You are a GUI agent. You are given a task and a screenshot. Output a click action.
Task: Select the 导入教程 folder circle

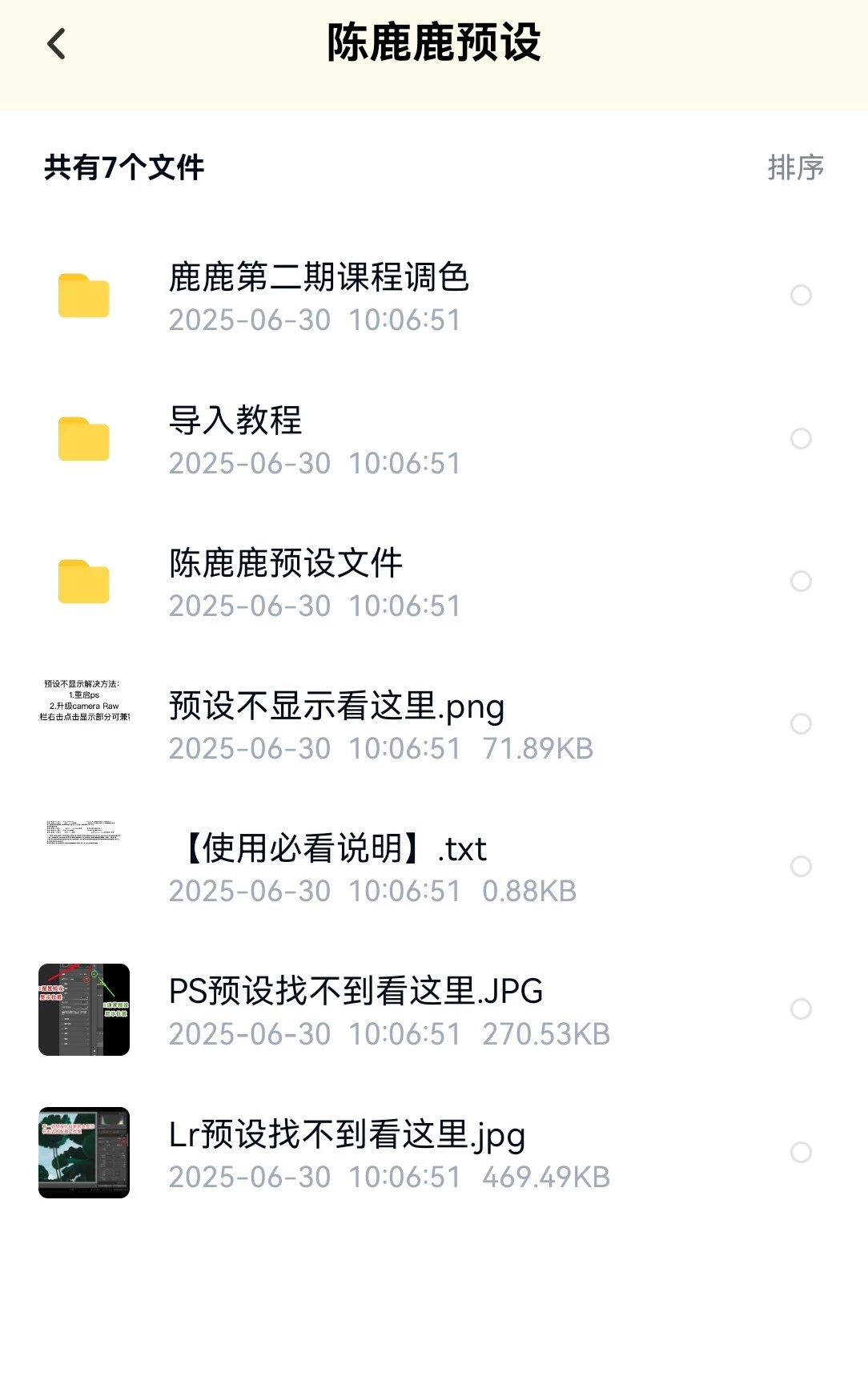click(801, 438)
